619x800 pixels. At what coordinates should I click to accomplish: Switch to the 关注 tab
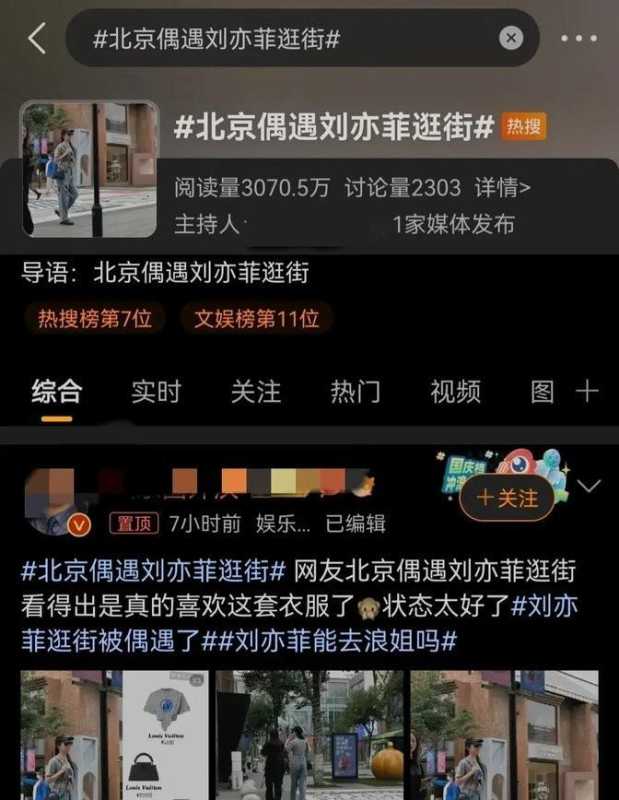[256, 391]
